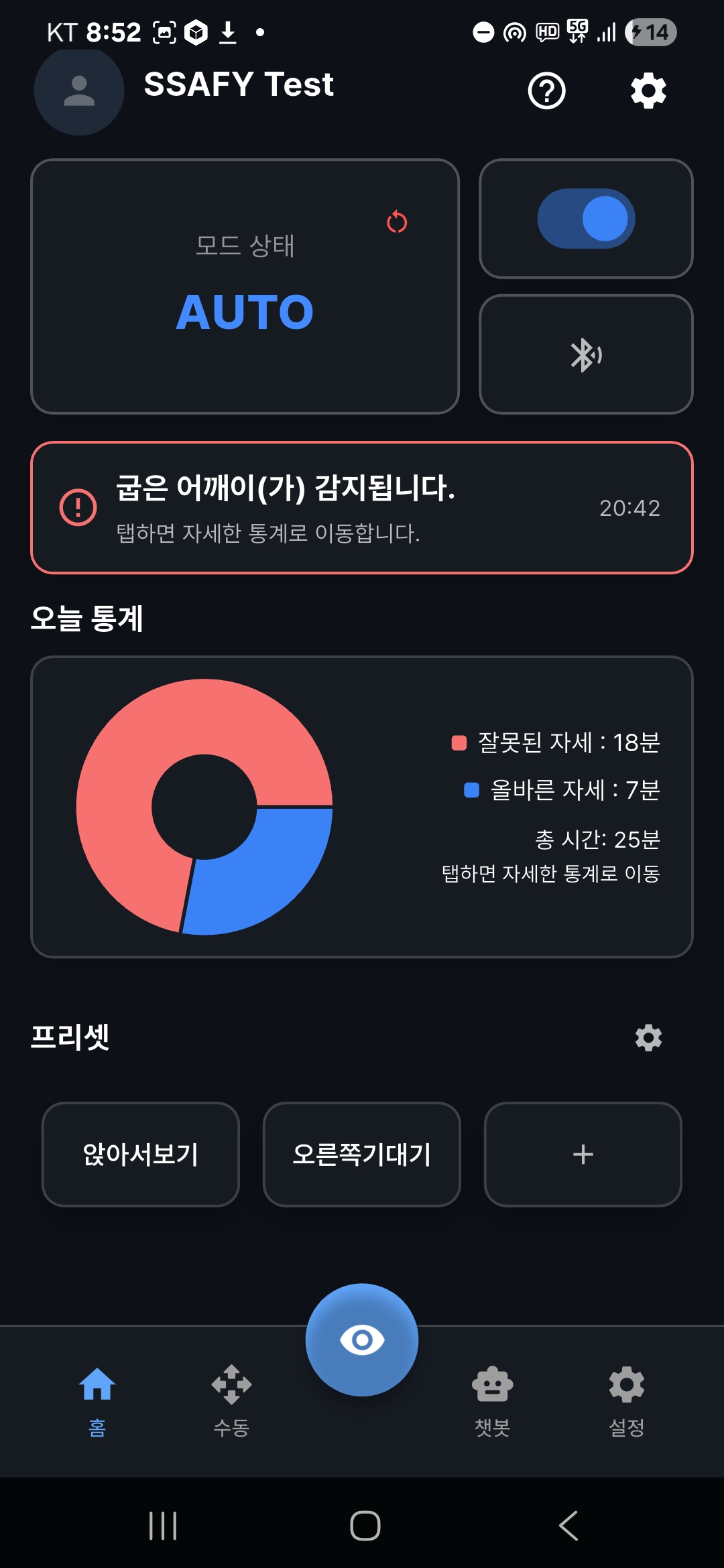Tap the 굽은 어깨 detection alert banner
Viewport: 724px width, 1568px height.
click(362, 507)
